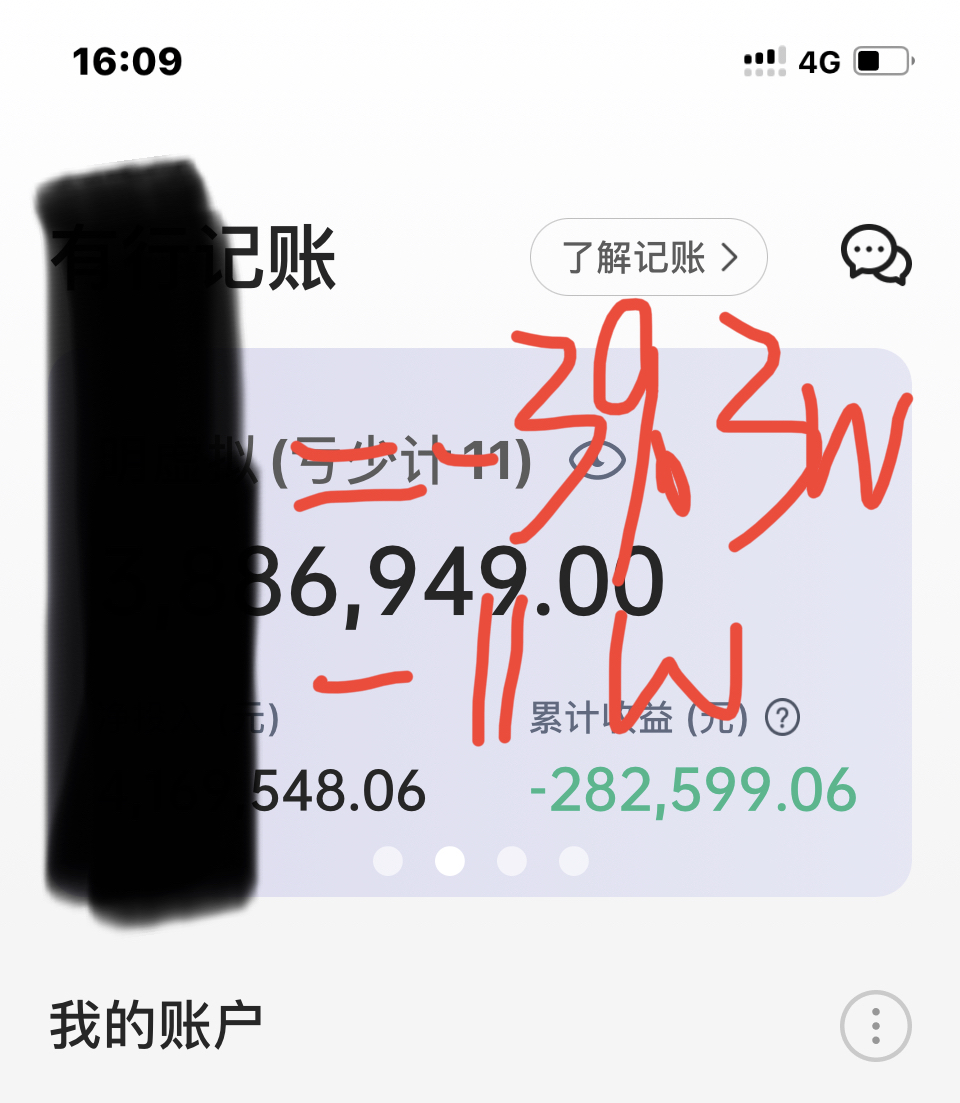Tap the 了解记账 button
The image size is (960, 1103).
648,258
